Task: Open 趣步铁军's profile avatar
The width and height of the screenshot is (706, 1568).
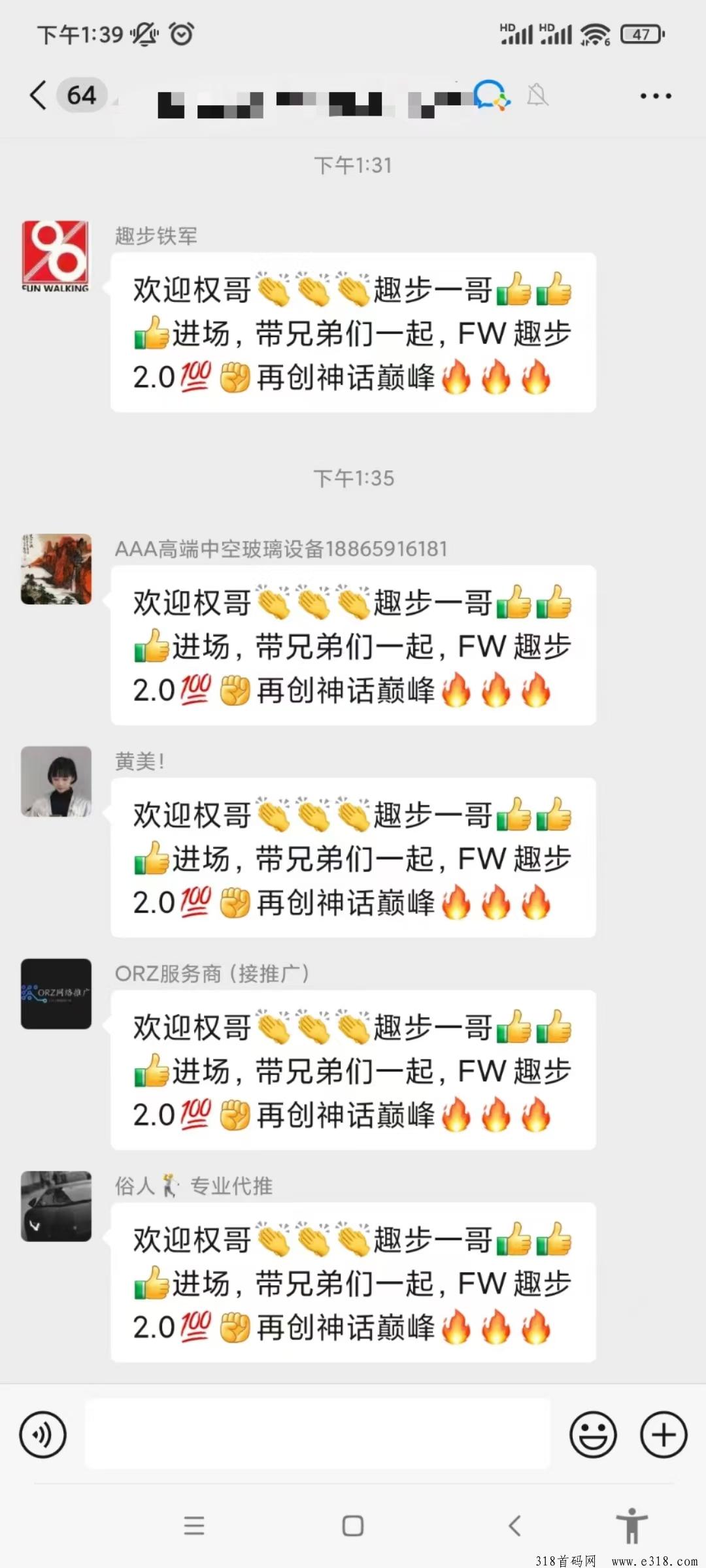Action: click(56, 256)
